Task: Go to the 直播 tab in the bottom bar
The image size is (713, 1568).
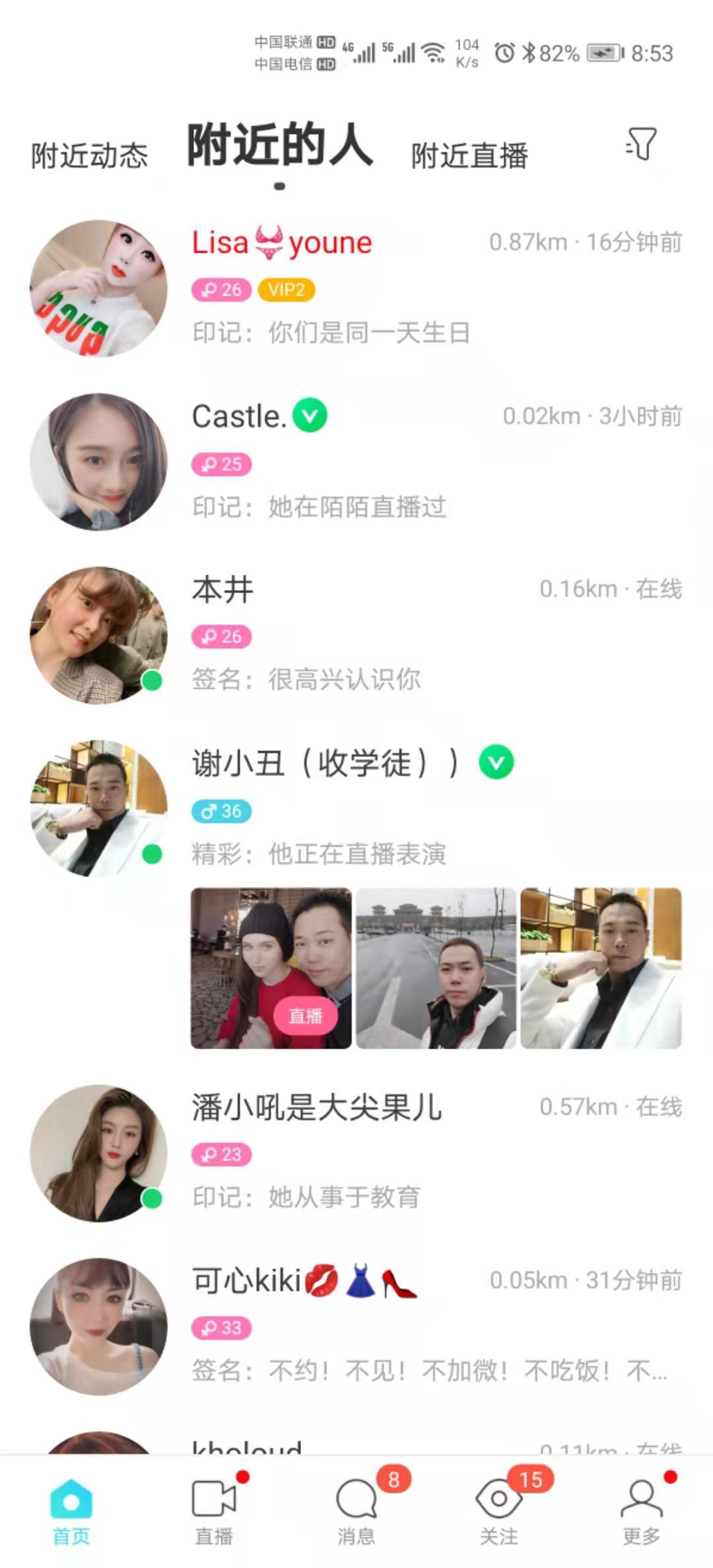Action: pyautogui.click(x=214, y=1513)
